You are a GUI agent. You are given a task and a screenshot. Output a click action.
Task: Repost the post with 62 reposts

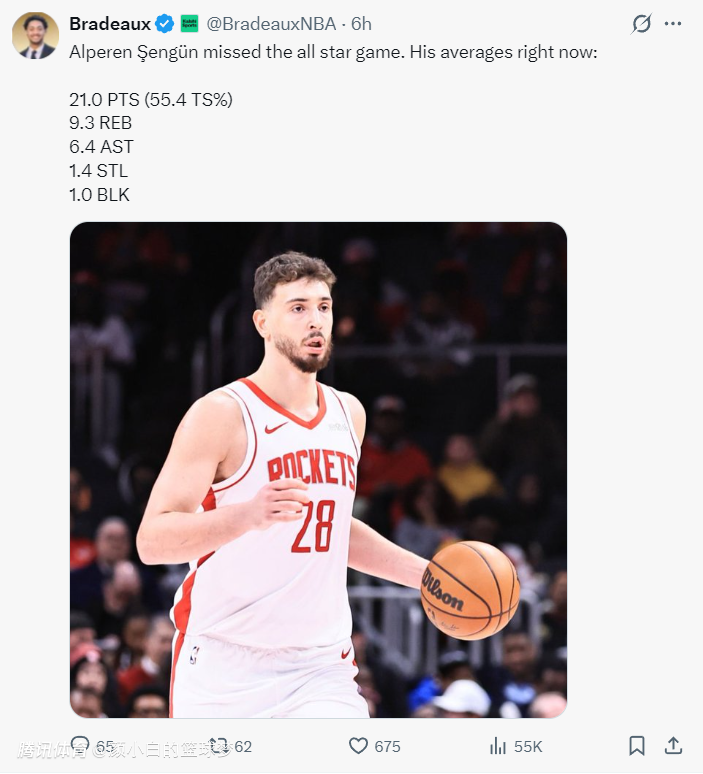[217, 746]
